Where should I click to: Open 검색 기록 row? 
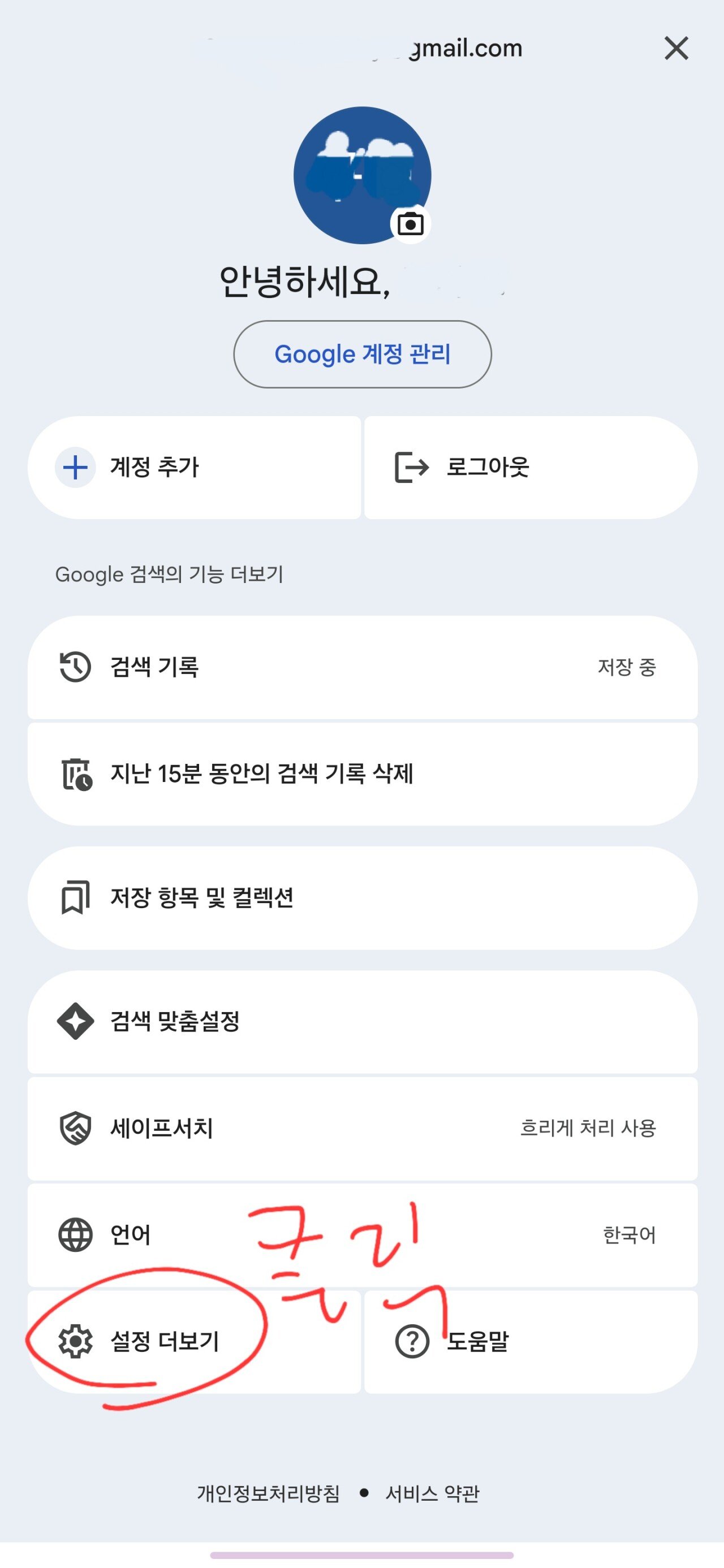(x=363, y=667)
